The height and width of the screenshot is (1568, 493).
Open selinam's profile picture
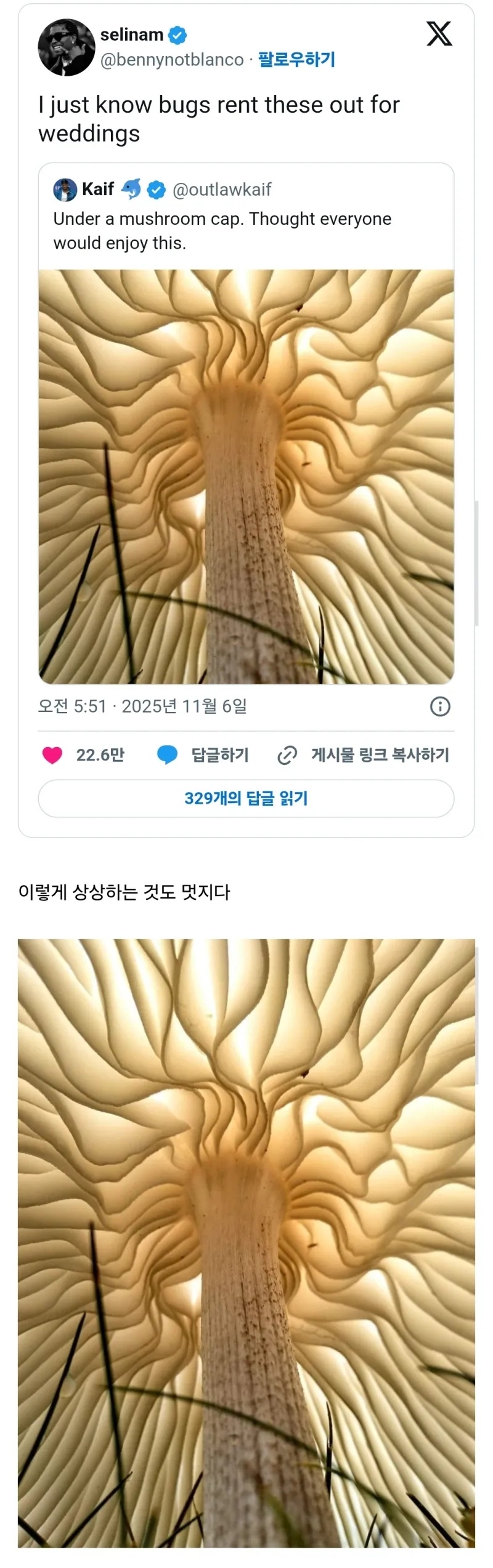67,47
